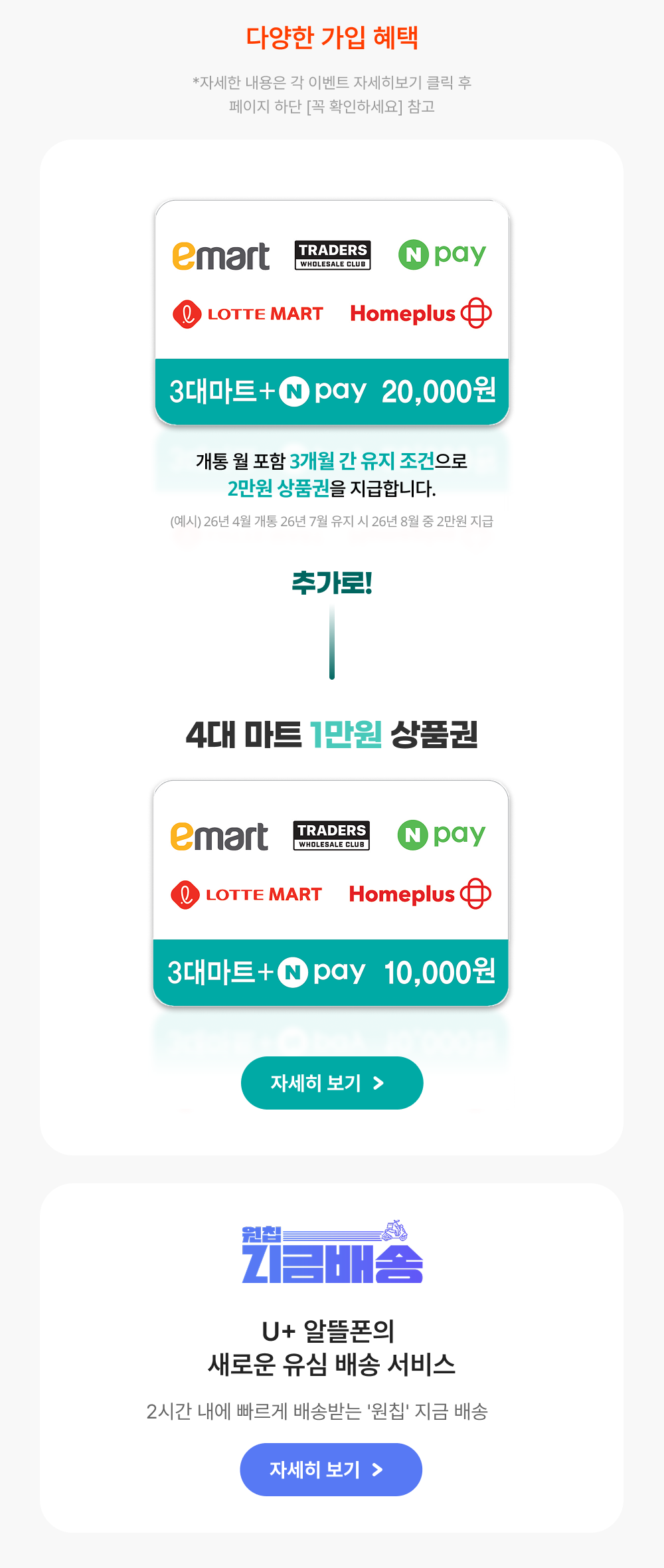The height and width of the screenshot is (1568, 664).
Task: Open 자세히 보기 for 원칩 지금배송 delivery service
Action: 331,1470
